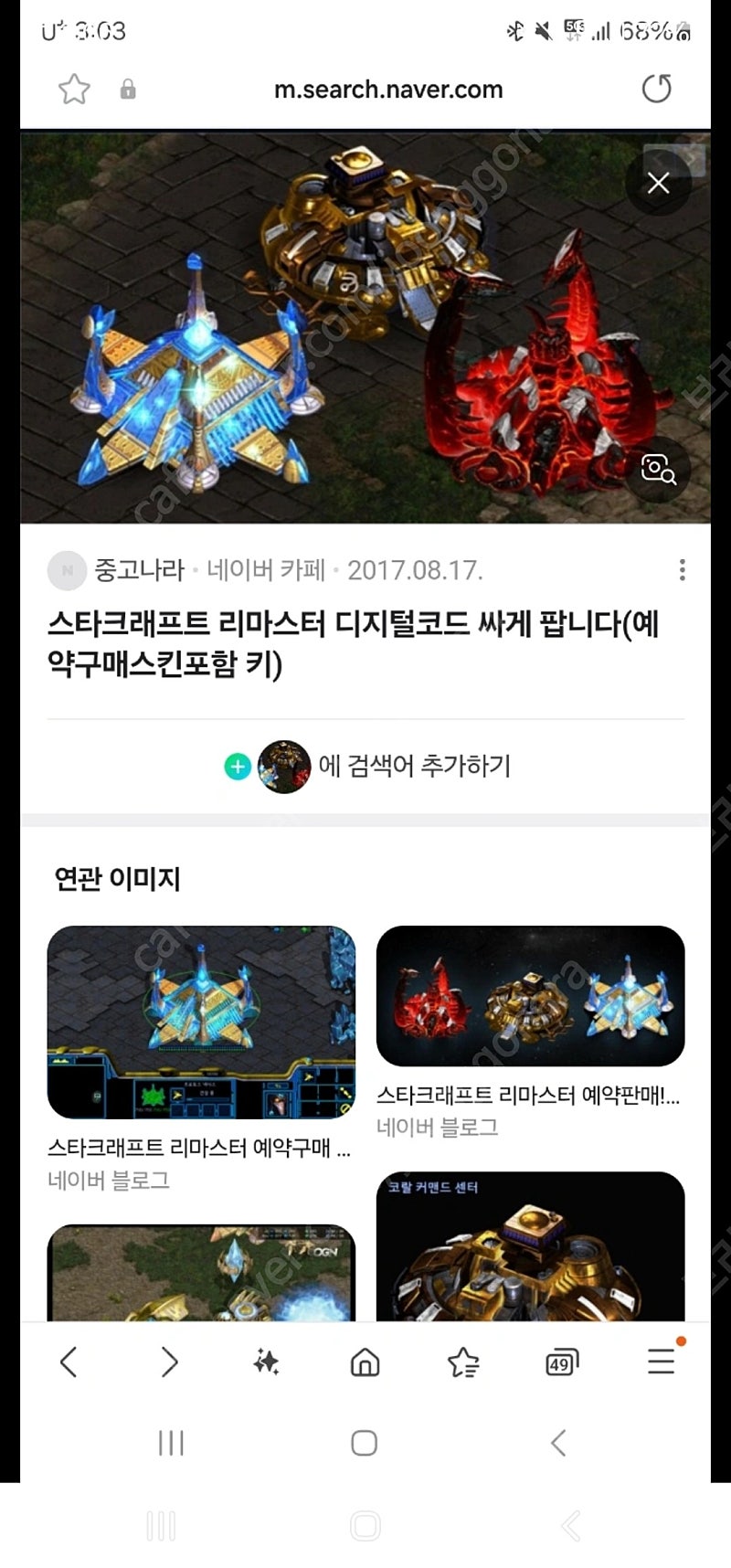Open the 스타크래프트 리마스터 디지털코드 post title

(353, 643)
